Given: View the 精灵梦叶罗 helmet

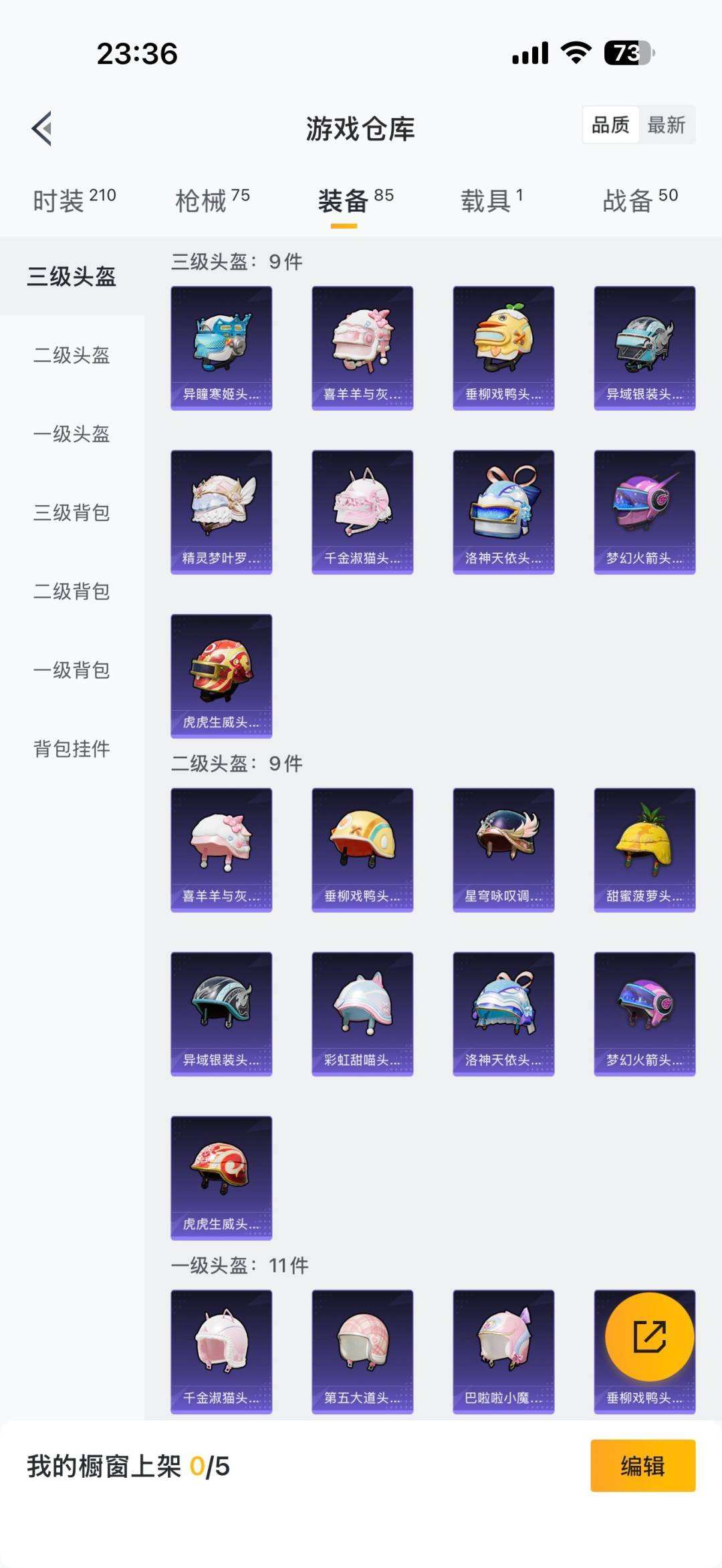Looking at the screenshot, I should (221, 512).
